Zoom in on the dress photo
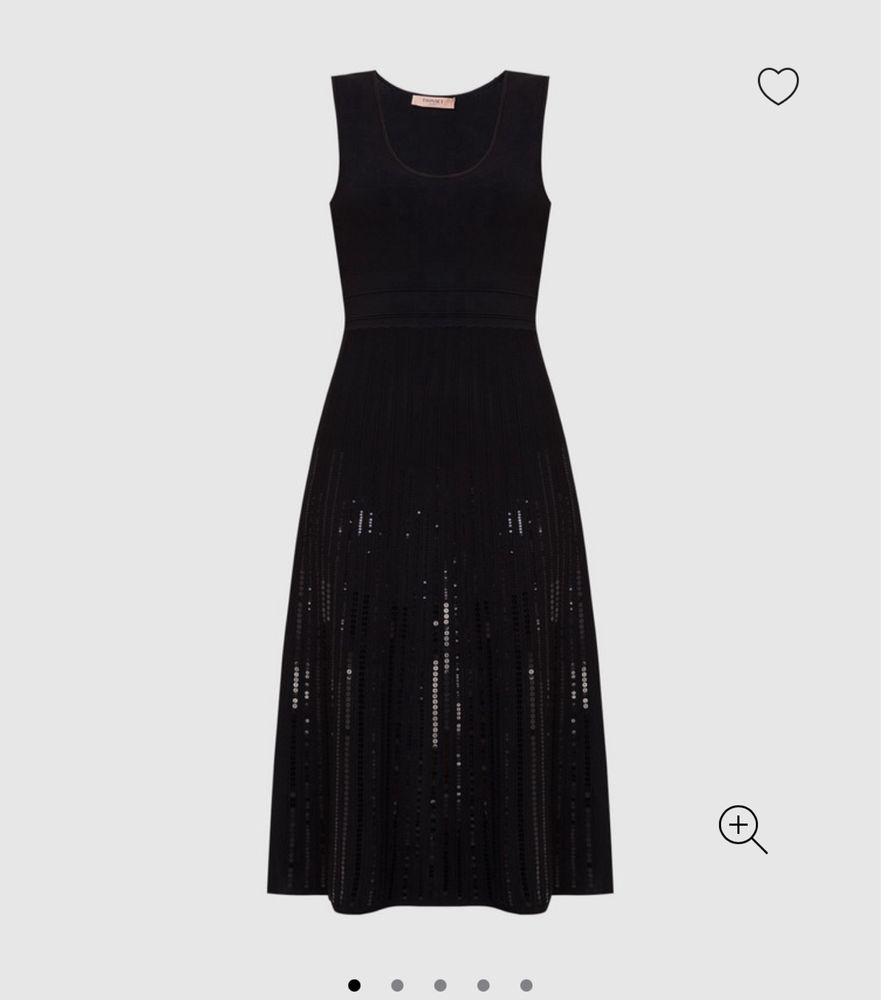Viewport: 881px width, 1000px height. (x=742, y=829)
